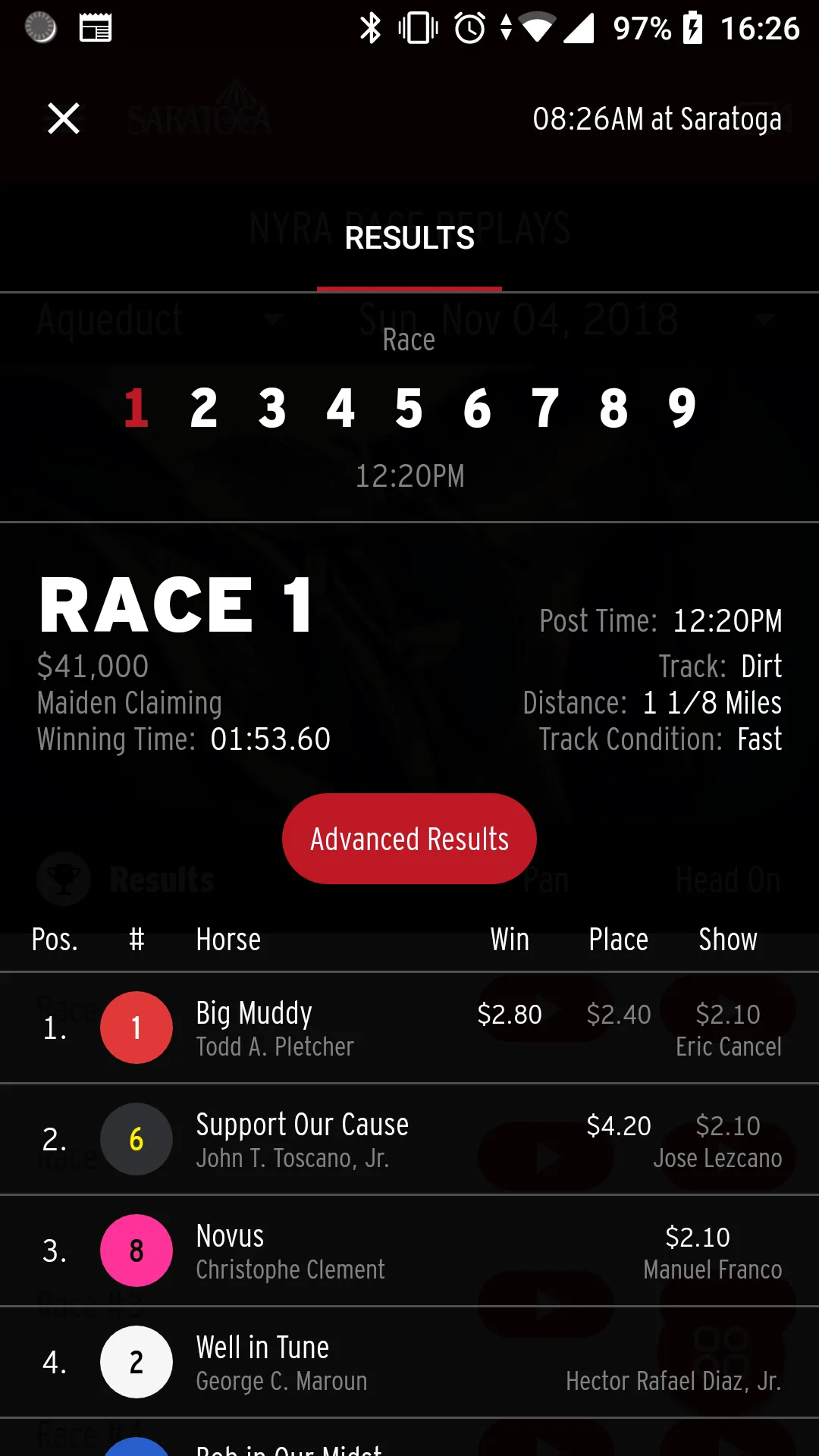
Task: Tap Novus's pink number 8 badge
Action: coord(136,1250)
